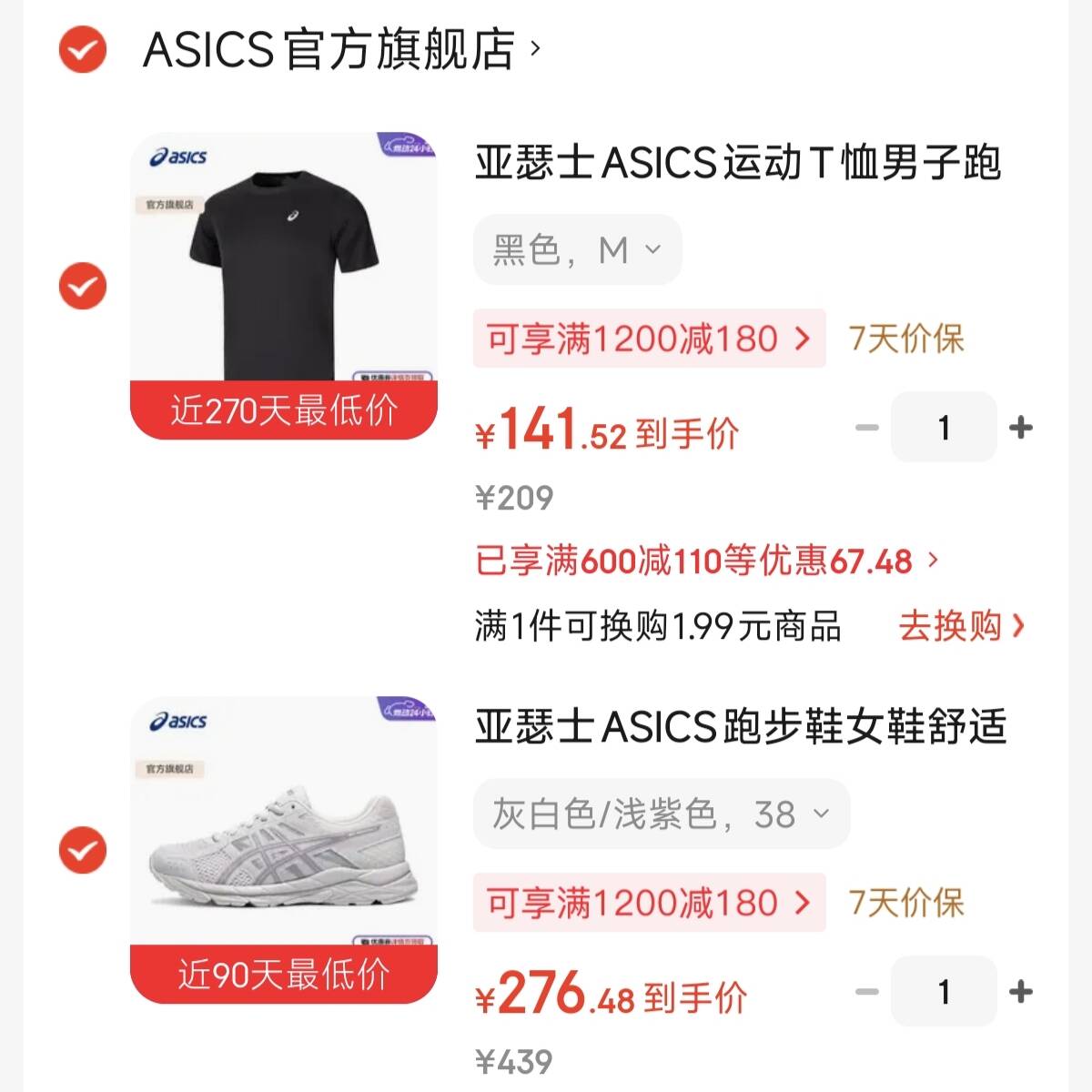
Task: Expand 已享满600减110等优惠67.48 details
Action: point(706,561)
